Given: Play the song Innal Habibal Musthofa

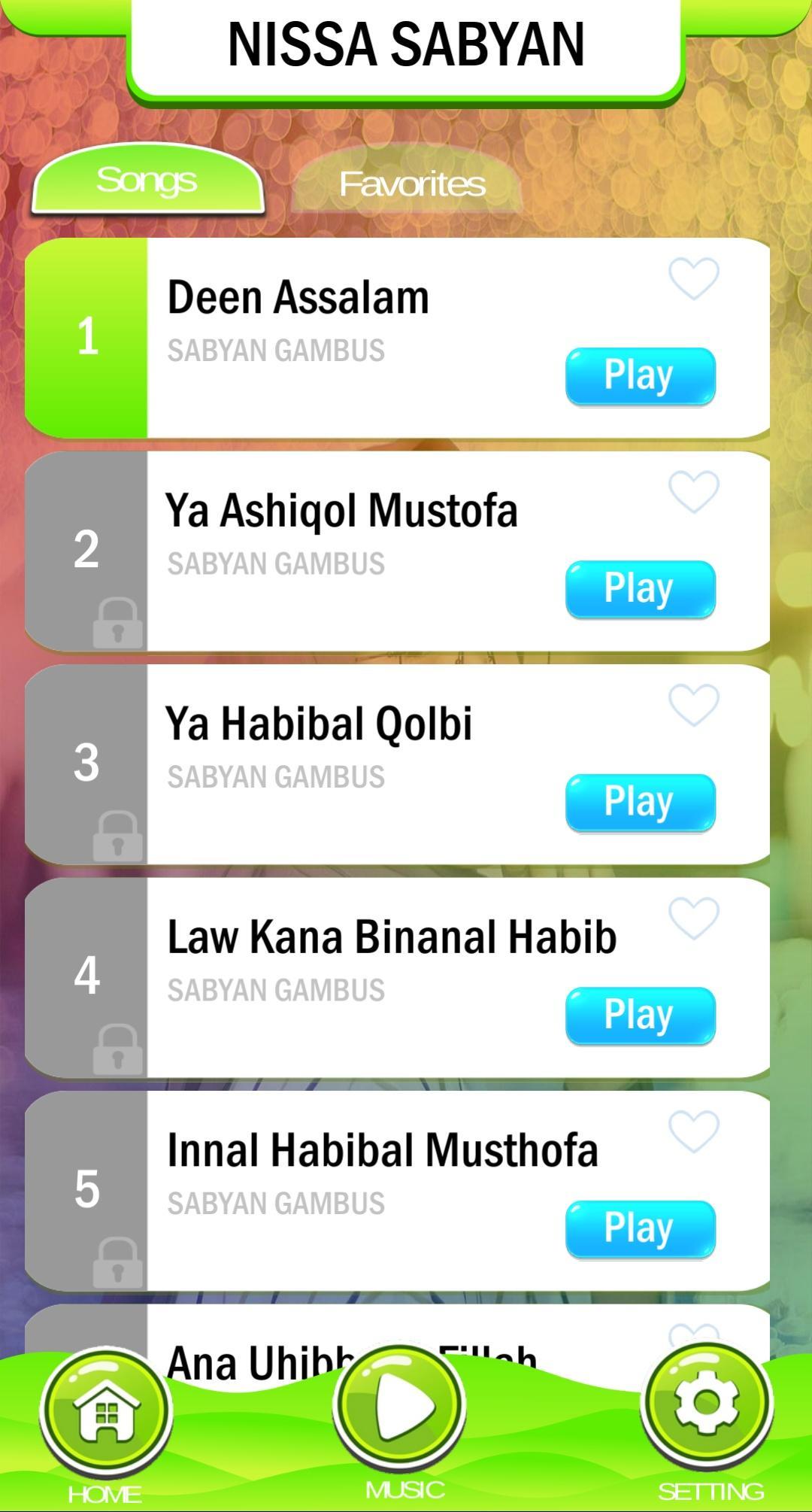Looking at the screenshot, I should pos(640,1228).
